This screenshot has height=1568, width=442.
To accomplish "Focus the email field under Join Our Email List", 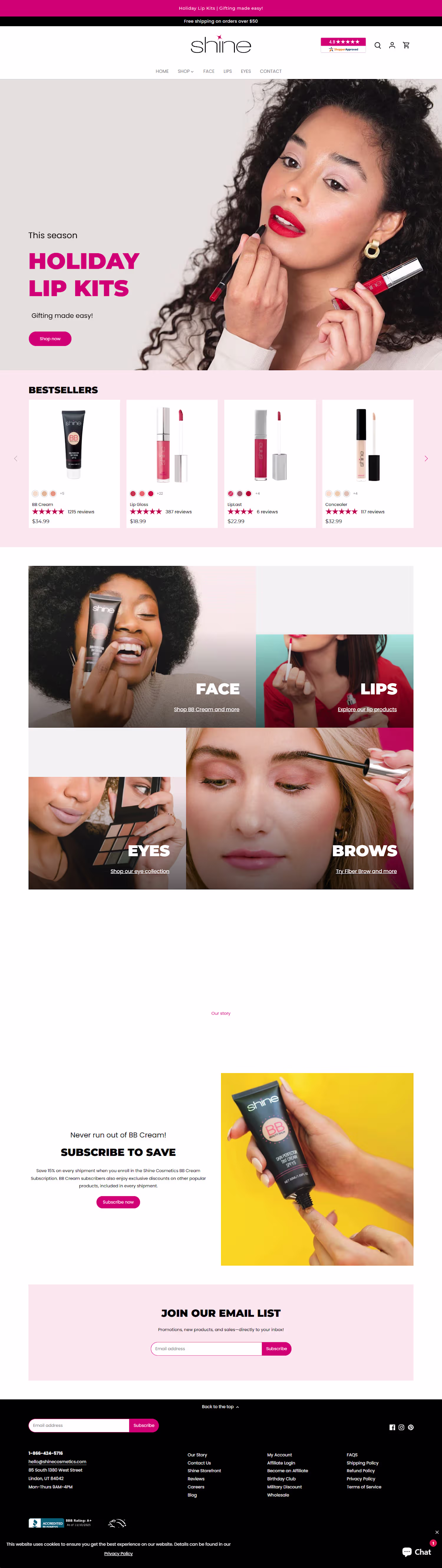I will pos(206,1349).
